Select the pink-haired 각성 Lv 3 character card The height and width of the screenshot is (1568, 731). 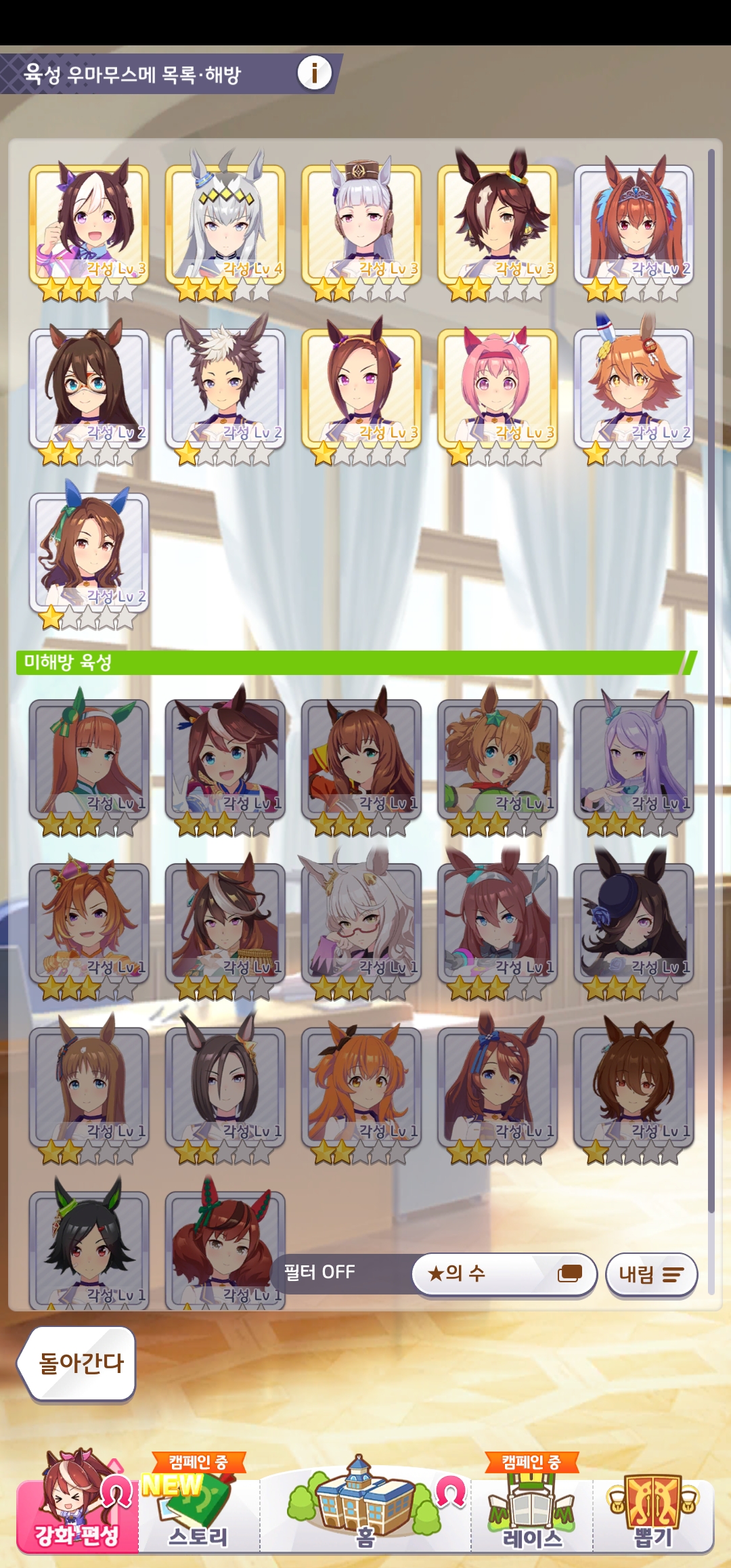click(497, 389)
